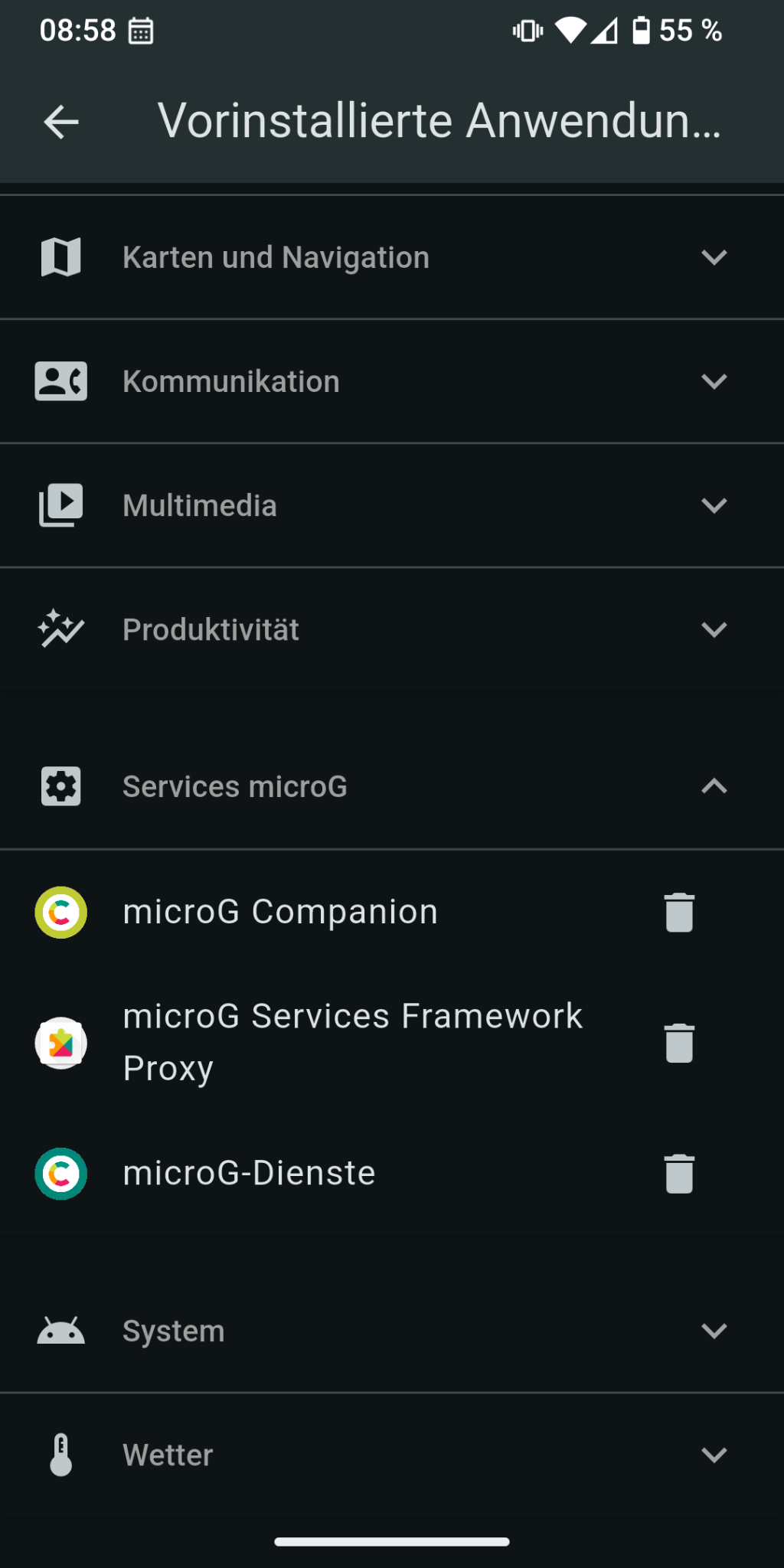Uninstall microG-Dienste using trash icon

679,1174
